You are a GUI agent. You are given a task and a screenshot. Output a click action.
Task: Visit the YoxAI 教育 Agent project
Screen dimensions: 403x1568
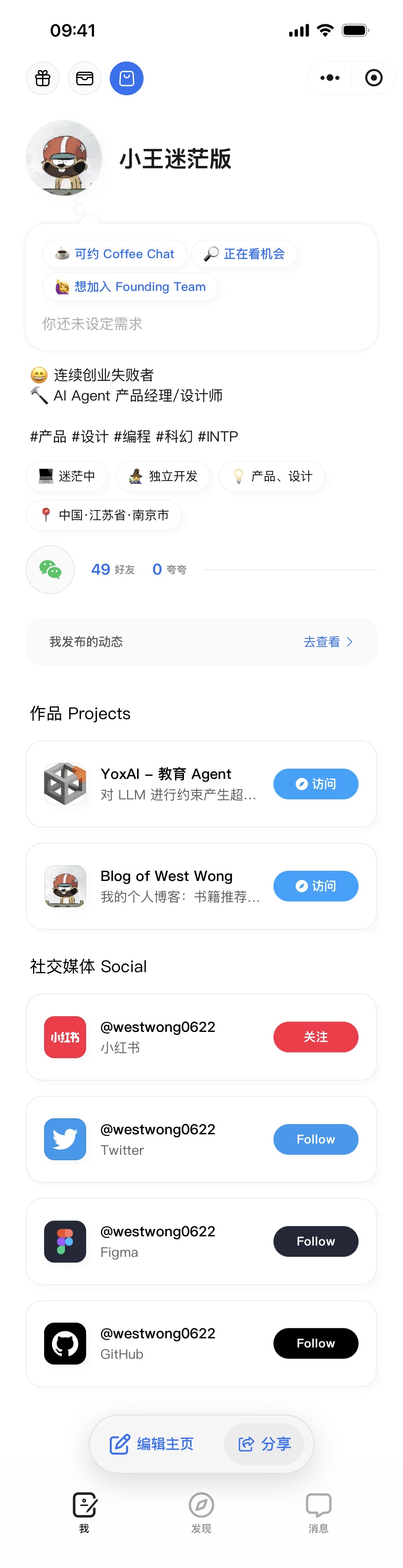coord(315,784)
